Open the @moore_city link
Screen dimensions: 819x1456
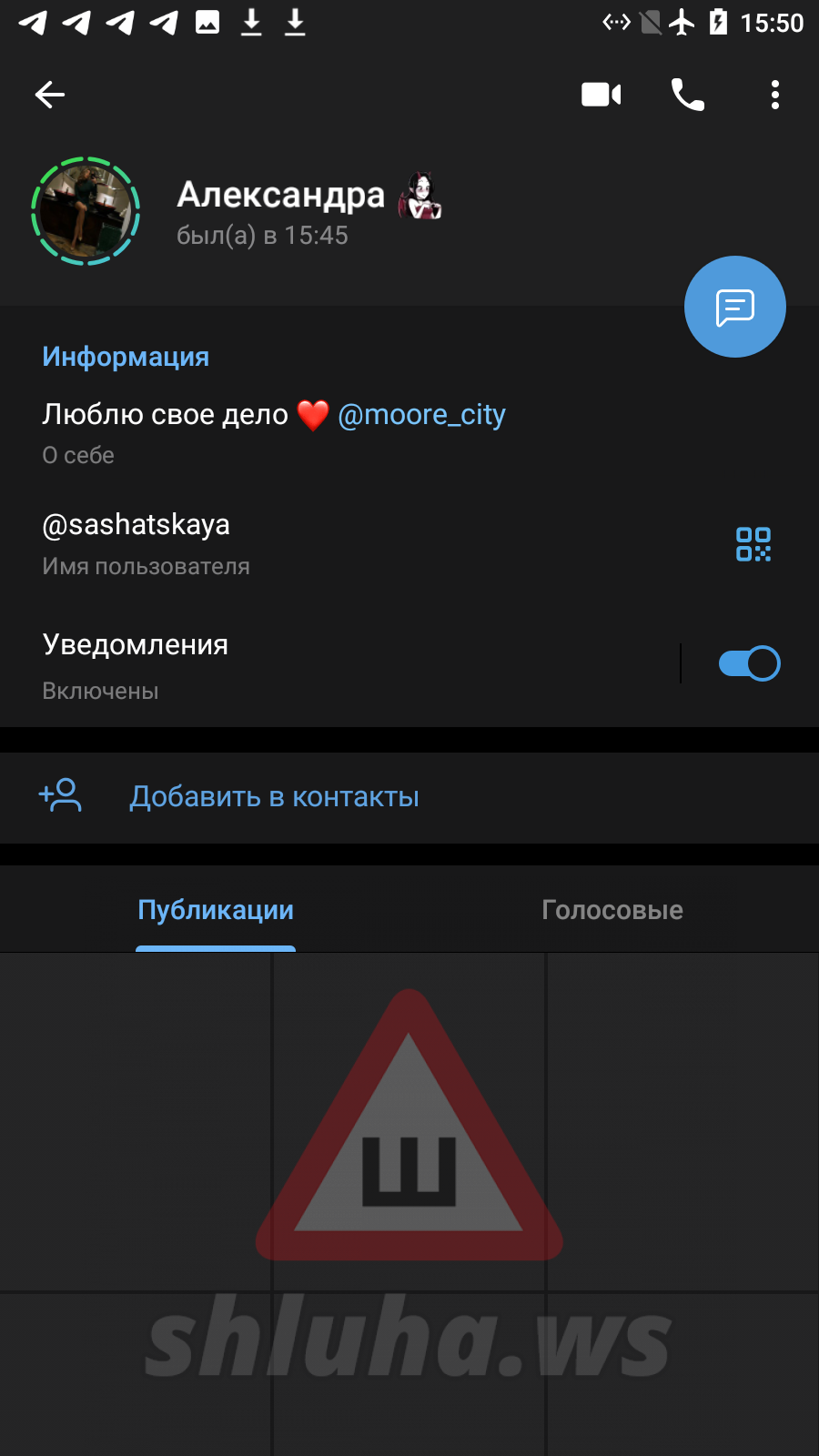point(421,415)
